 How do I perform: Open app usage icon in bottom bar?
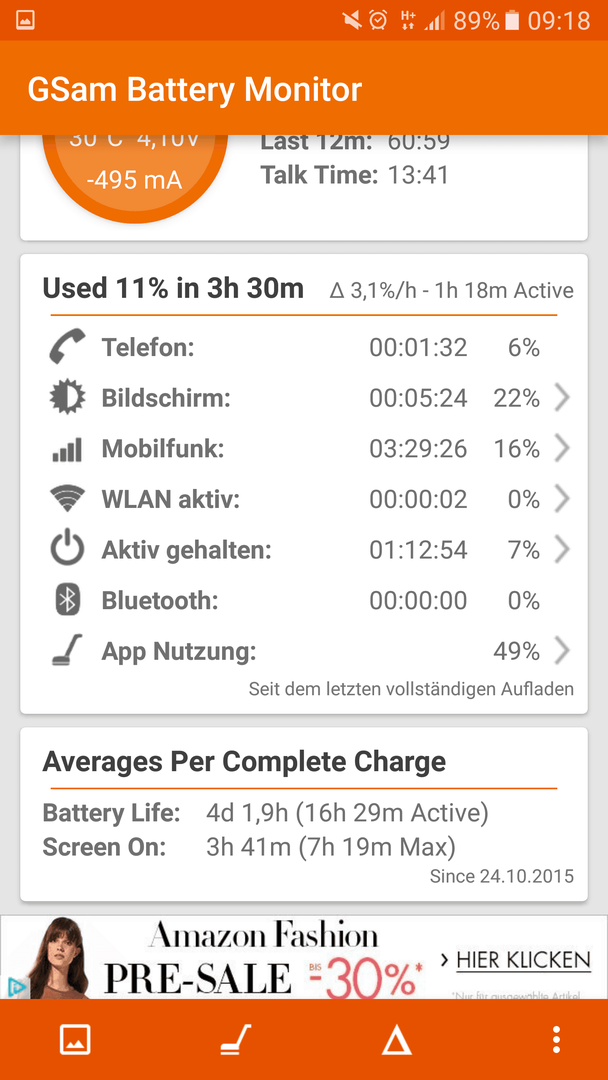(235, 1039)
